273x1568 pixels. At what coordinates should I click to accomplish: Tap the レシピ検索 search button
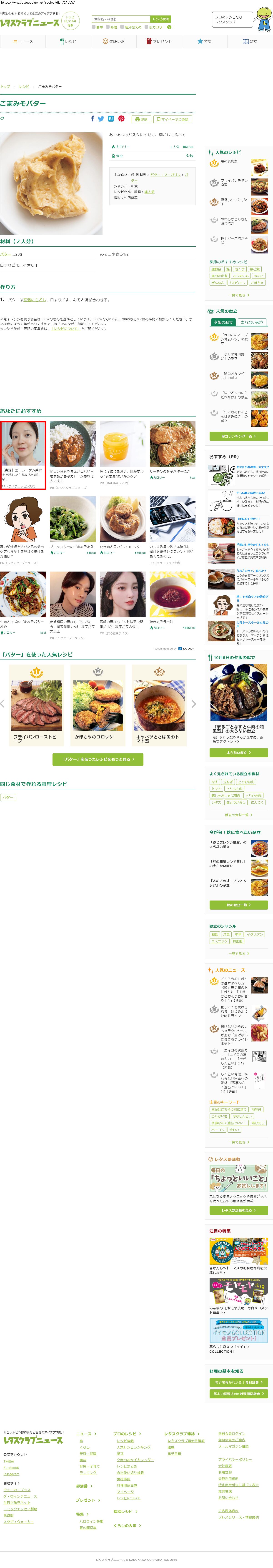tap(160, 19)
